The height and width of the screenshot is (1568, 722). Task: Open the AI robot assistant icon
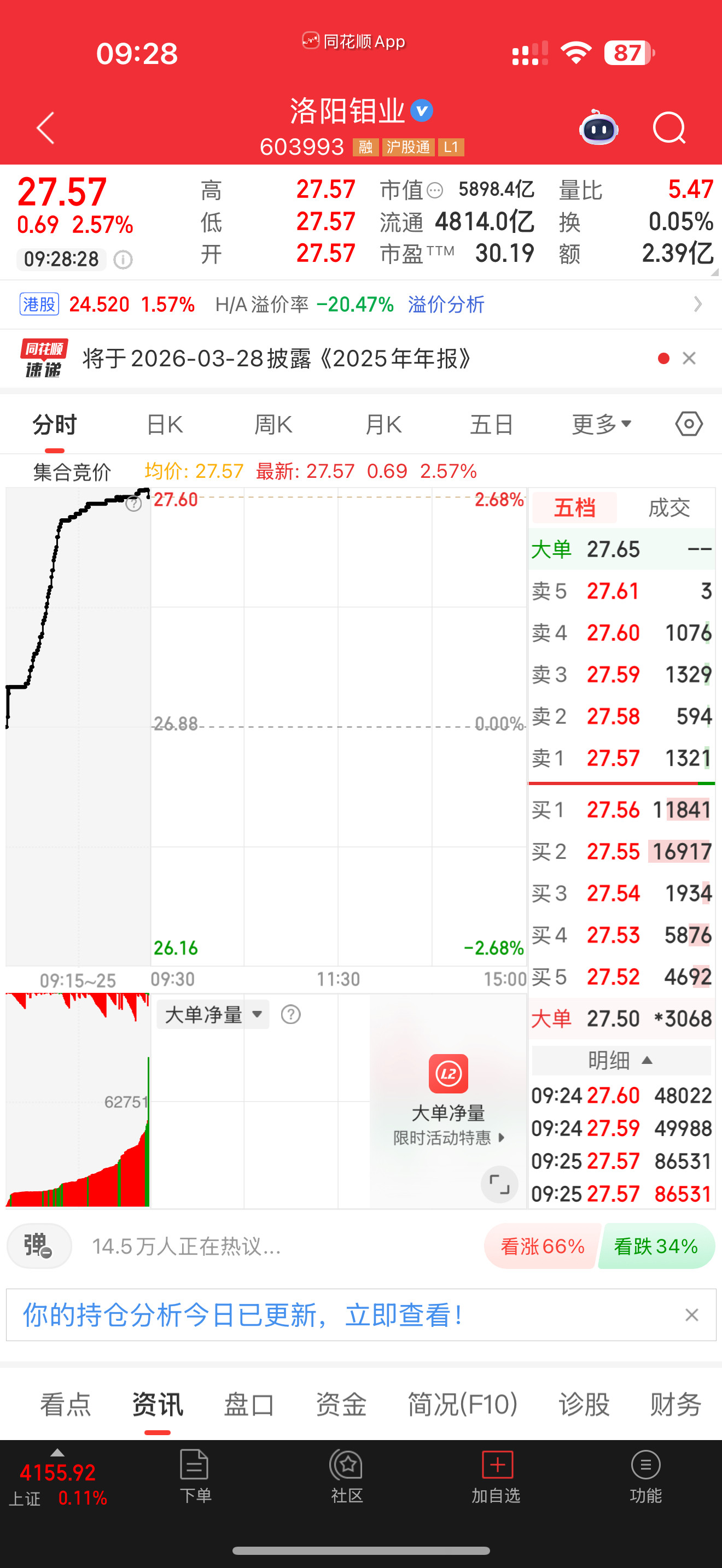(x=598, y=128)
